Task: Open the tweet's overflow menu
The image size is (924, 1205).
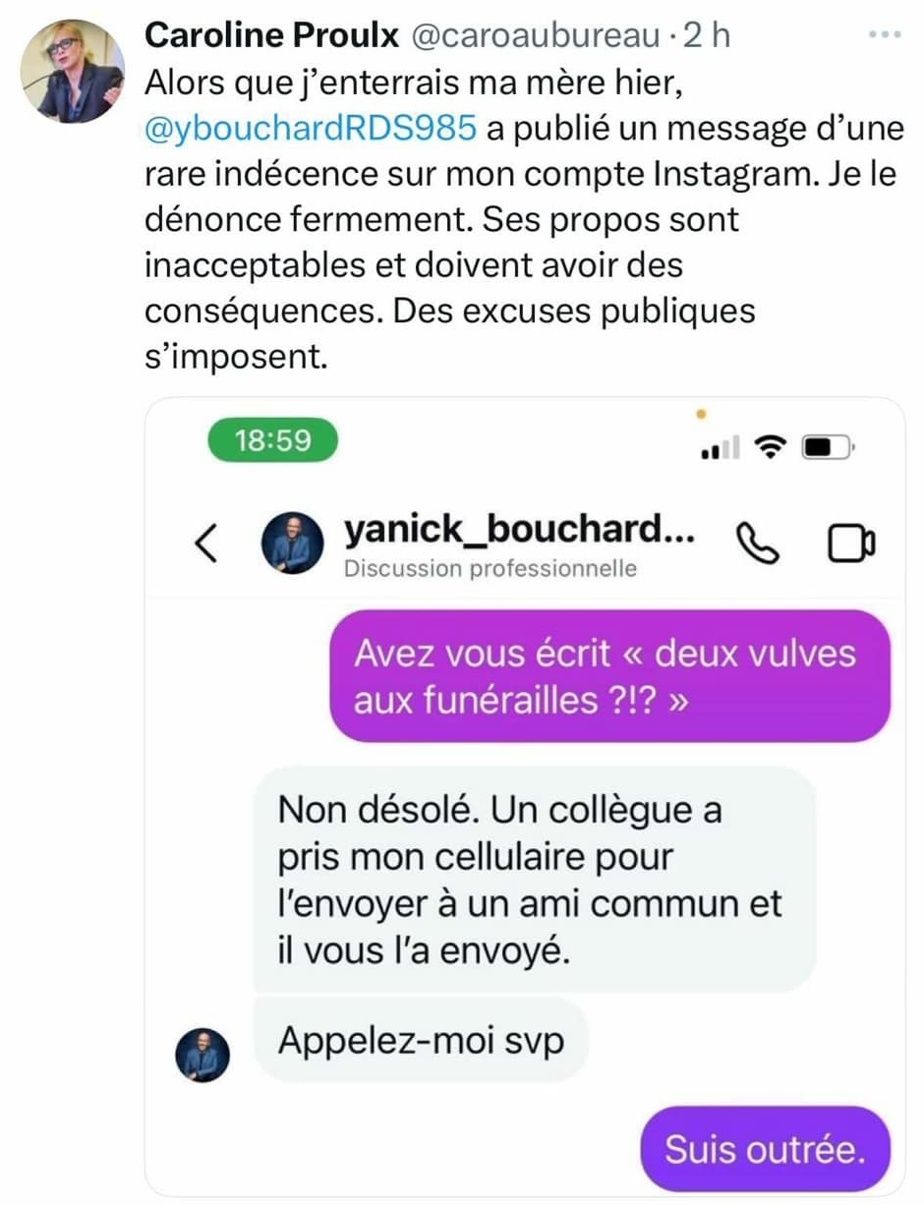Action: tap(885, 34)
